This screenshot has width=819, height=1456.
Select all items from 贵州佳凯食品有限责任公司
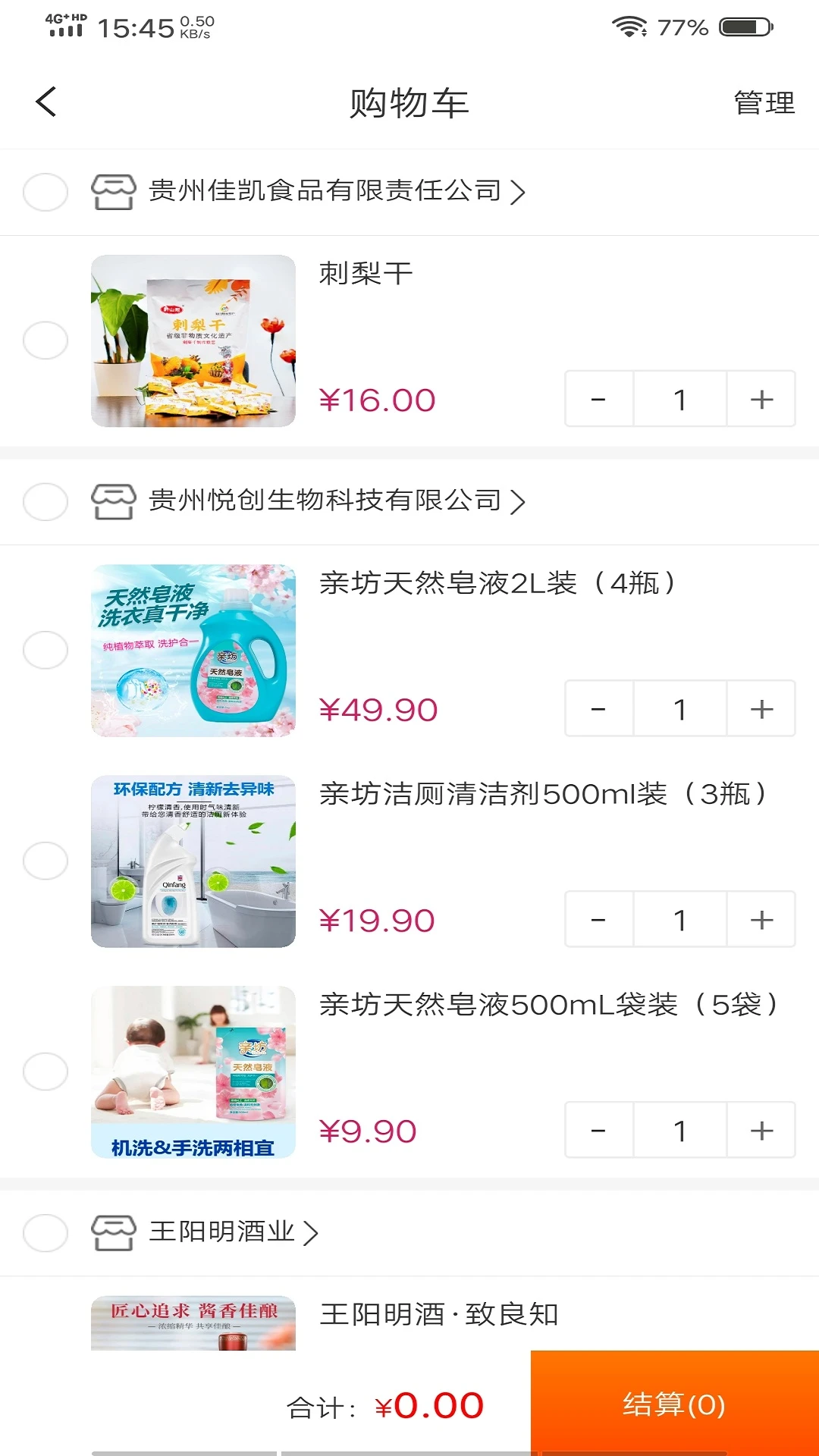[45, 192]
